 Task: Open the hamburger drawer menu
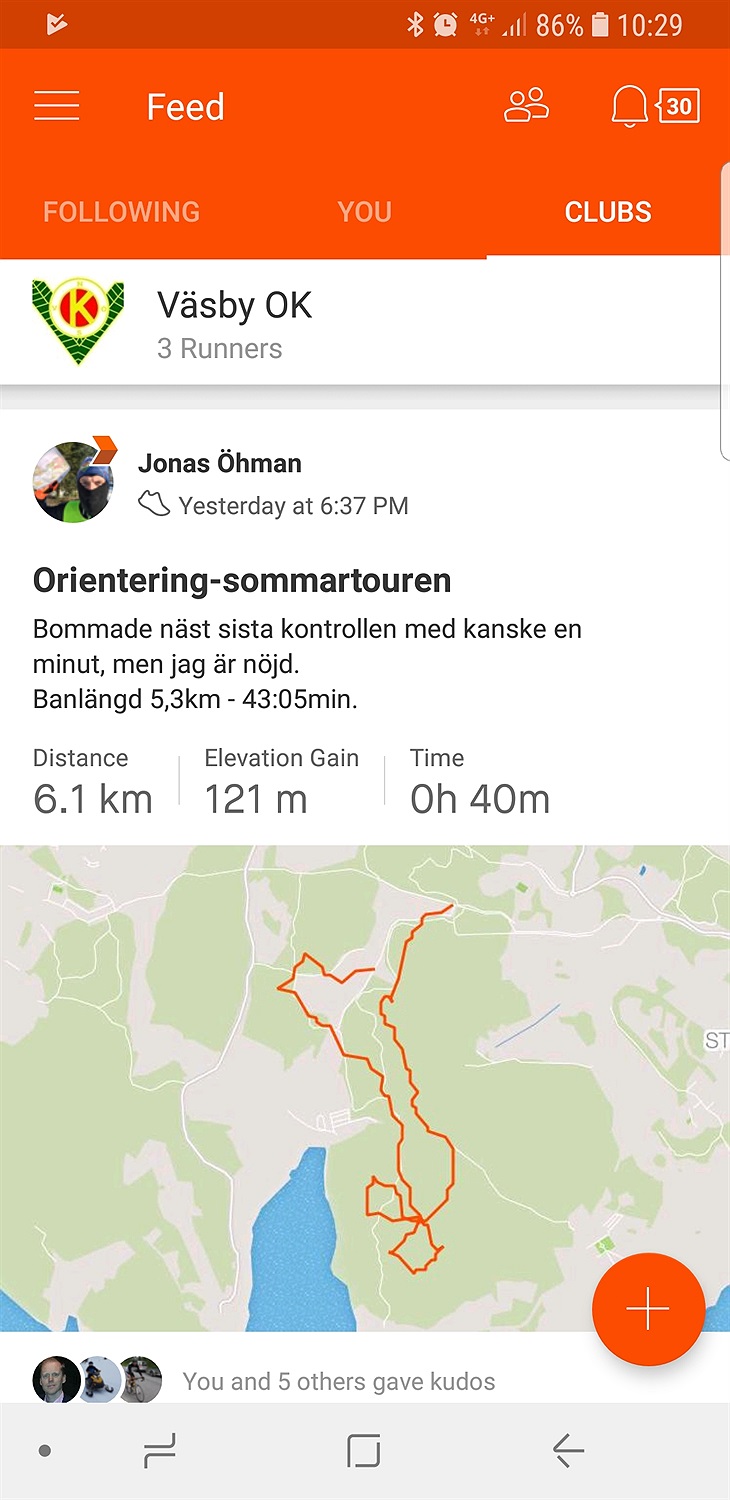(x=56, y=106)
